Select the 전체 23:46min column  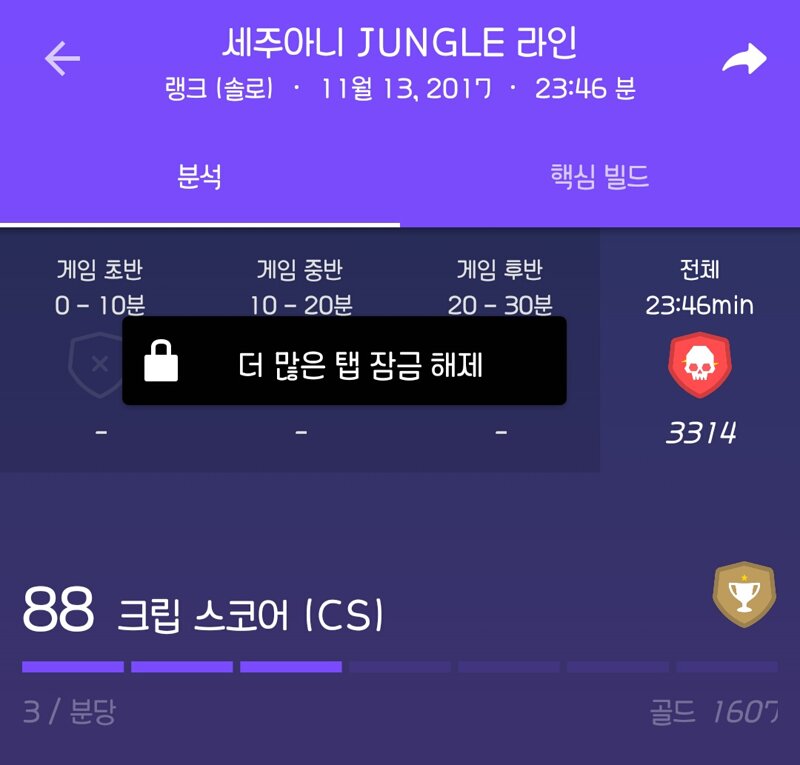700,350
